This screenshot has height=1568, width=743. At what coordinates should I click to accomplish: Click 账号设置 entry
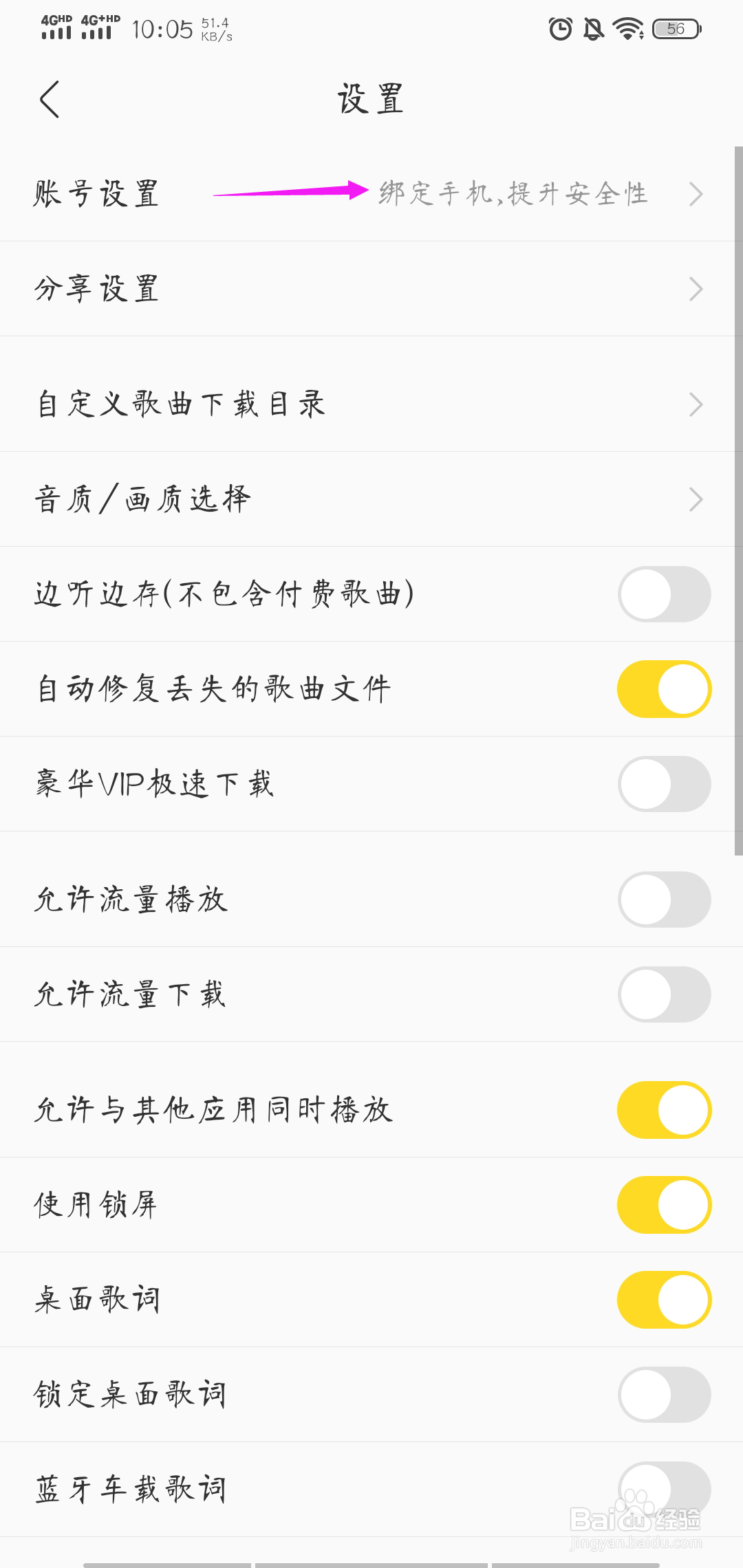(x=96, y=194)
